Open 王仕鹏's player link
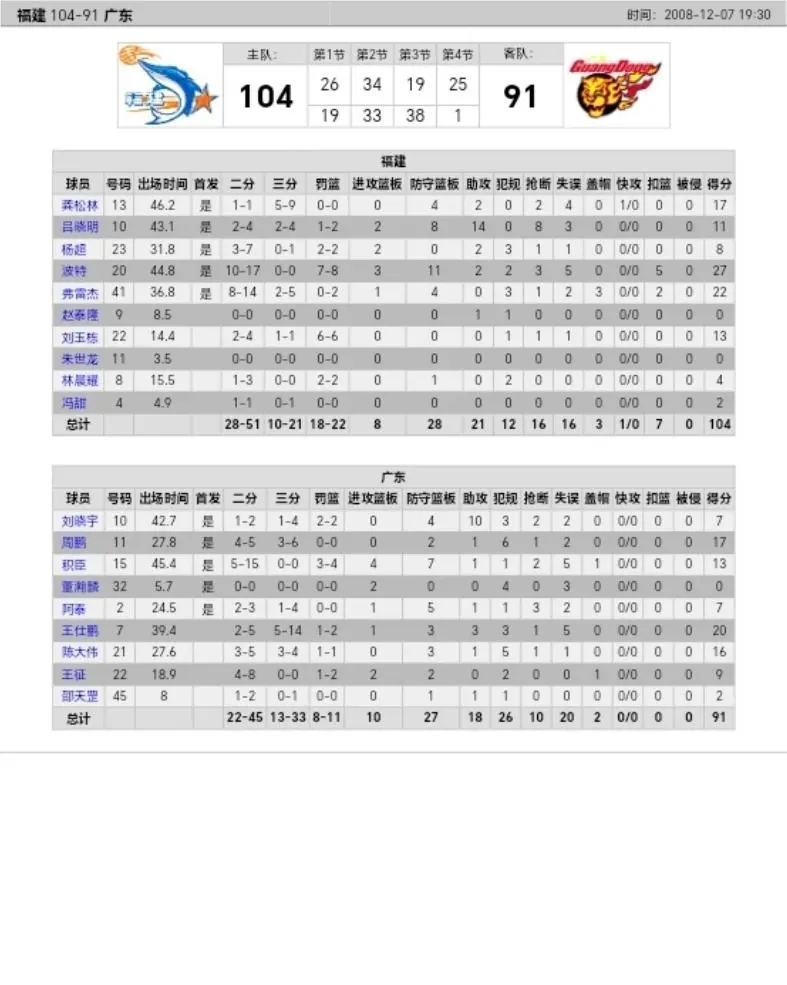 pyautogui.click(x=77, y=630)
